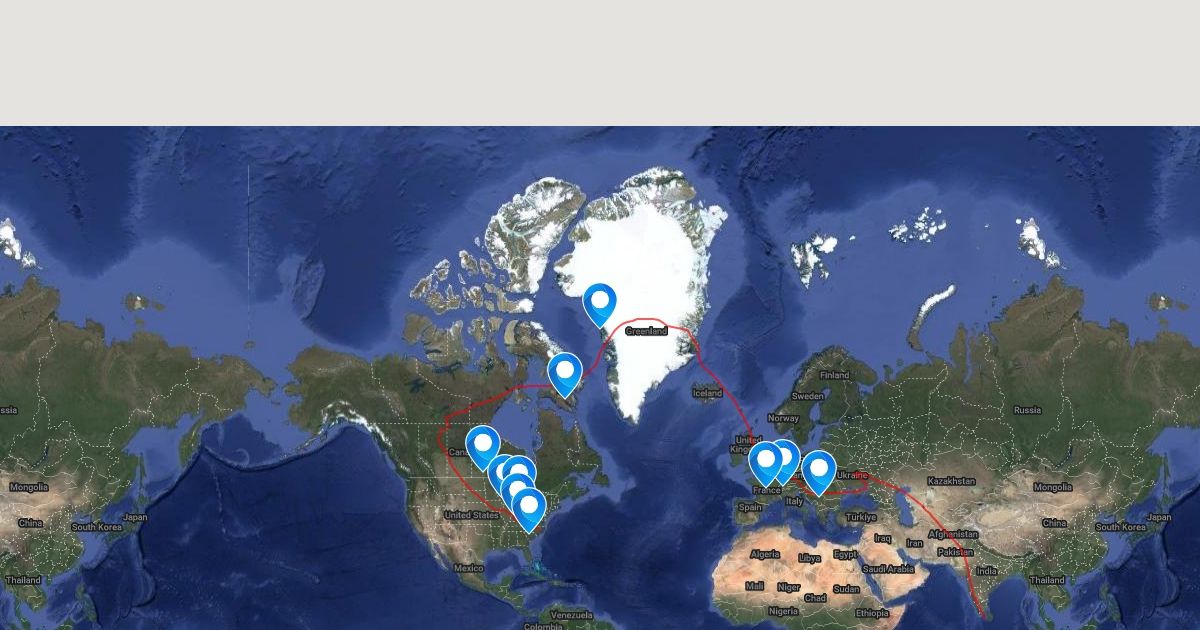Select the pin over France
The width and height of the screenshot is (1200, 630).
(x=766, y=464)
